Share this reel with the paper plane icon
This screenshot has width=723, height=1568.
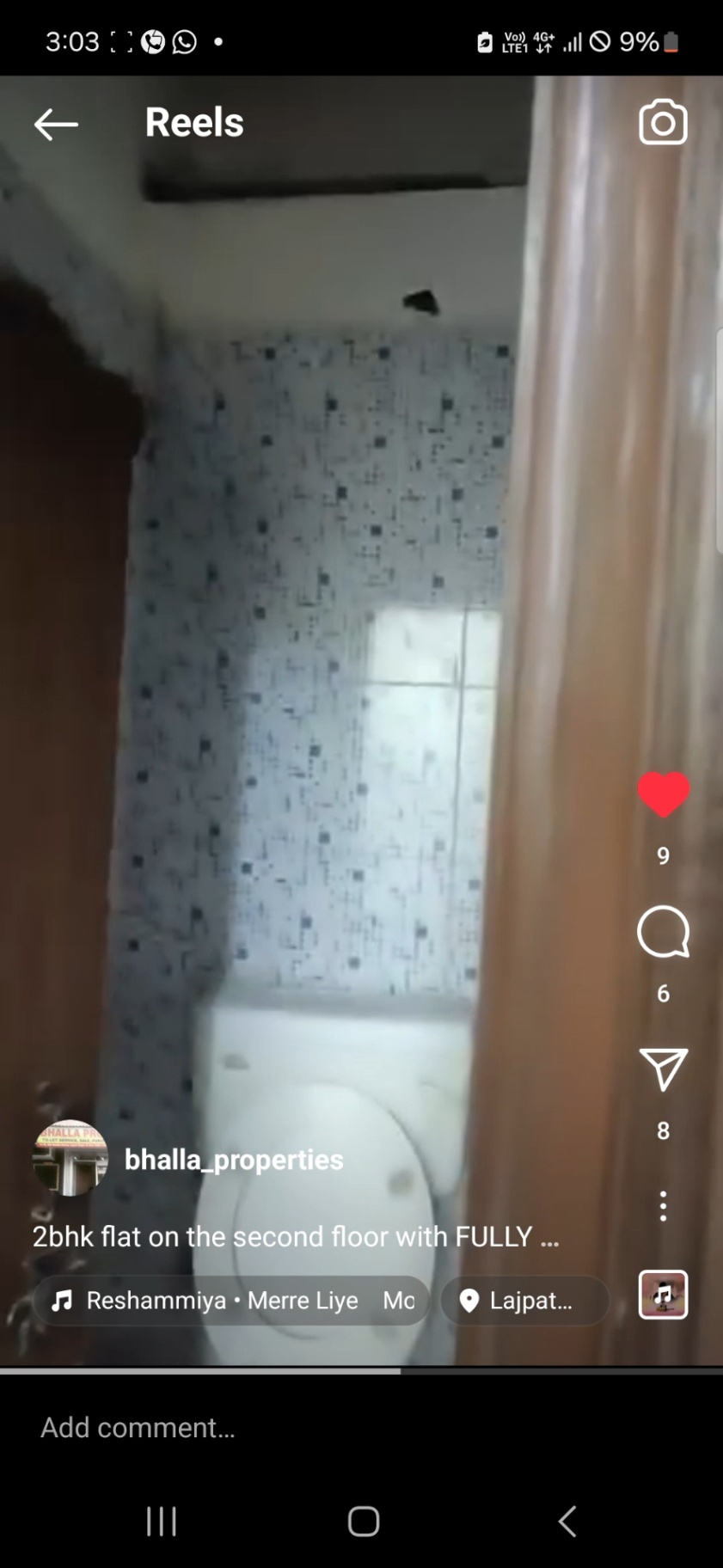tap(663, 1069)
